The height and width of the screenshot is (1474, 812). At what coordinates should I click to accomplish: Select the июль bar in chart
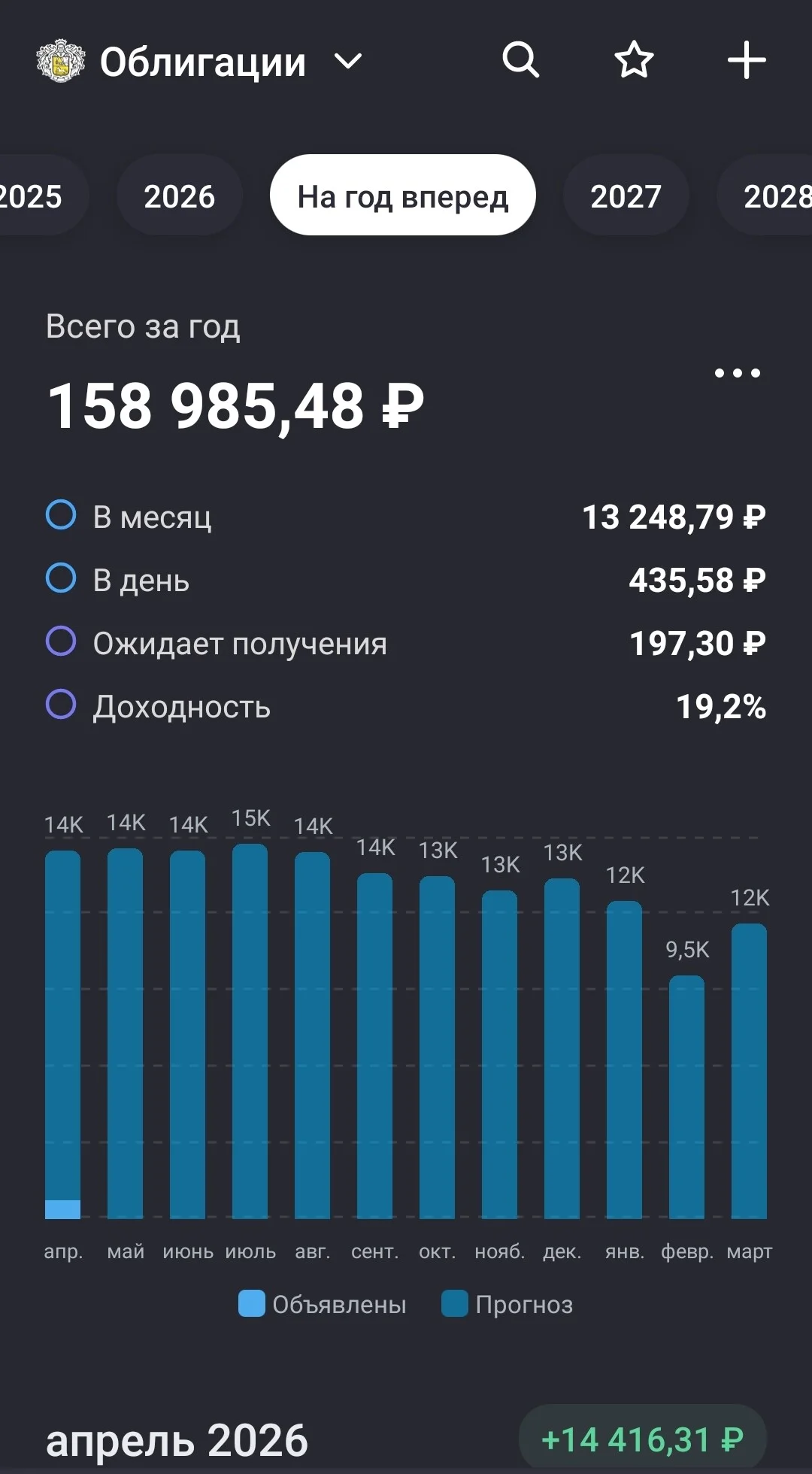pyautogui.click(x=250, y=1031)
